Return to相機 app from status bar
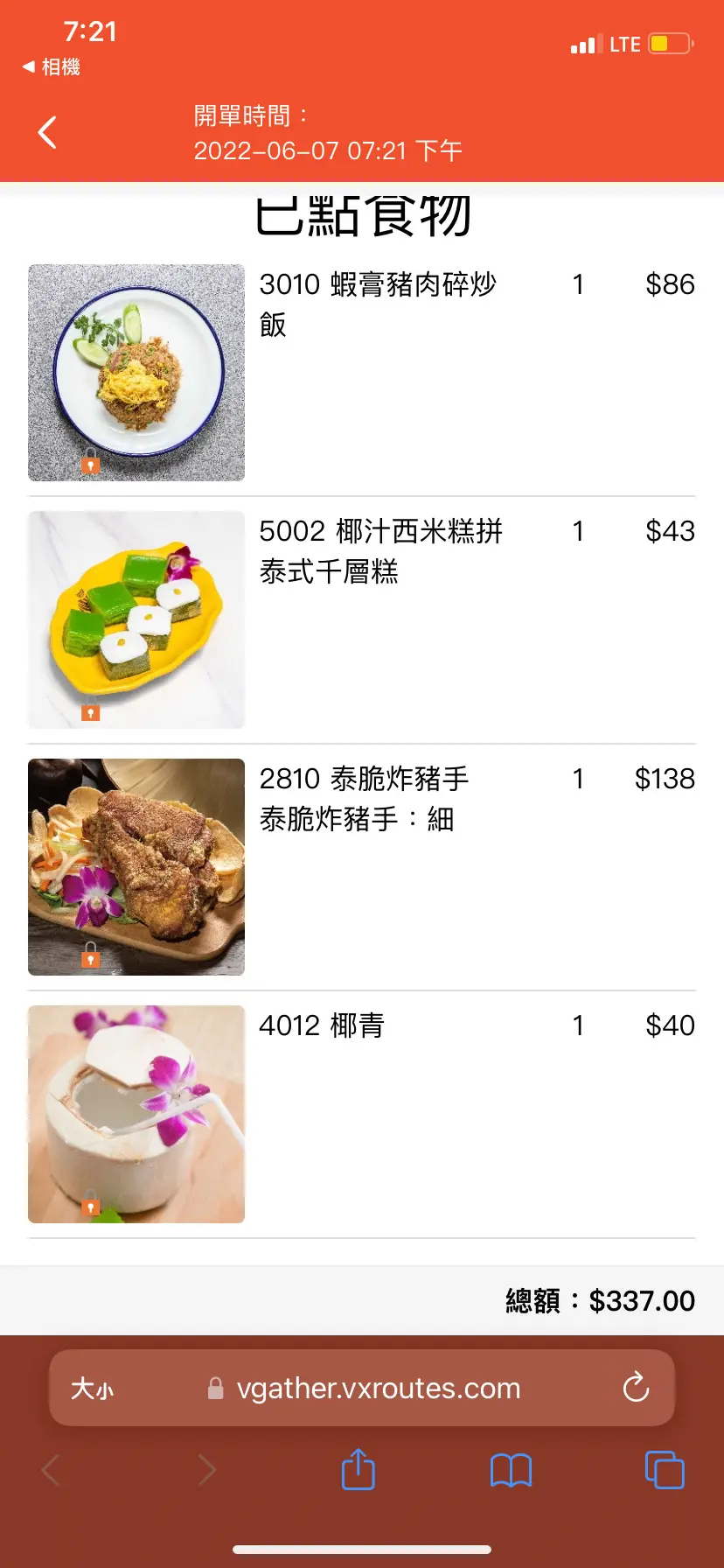This screenshot has width=724, height=1568. point(52,66)
